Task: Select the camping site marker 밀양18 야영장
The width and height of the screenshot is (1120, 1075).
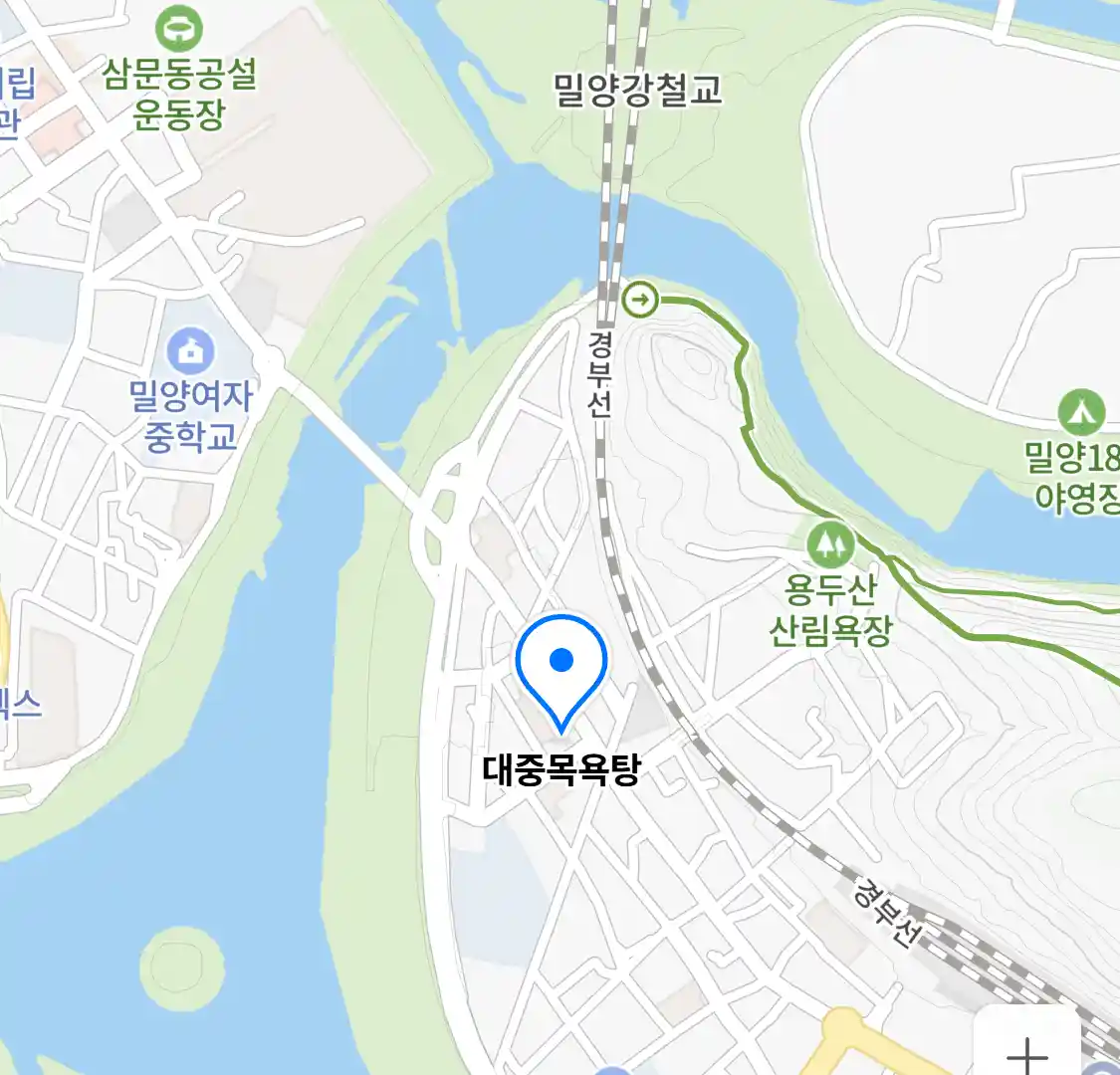Action: [1081, 411]
